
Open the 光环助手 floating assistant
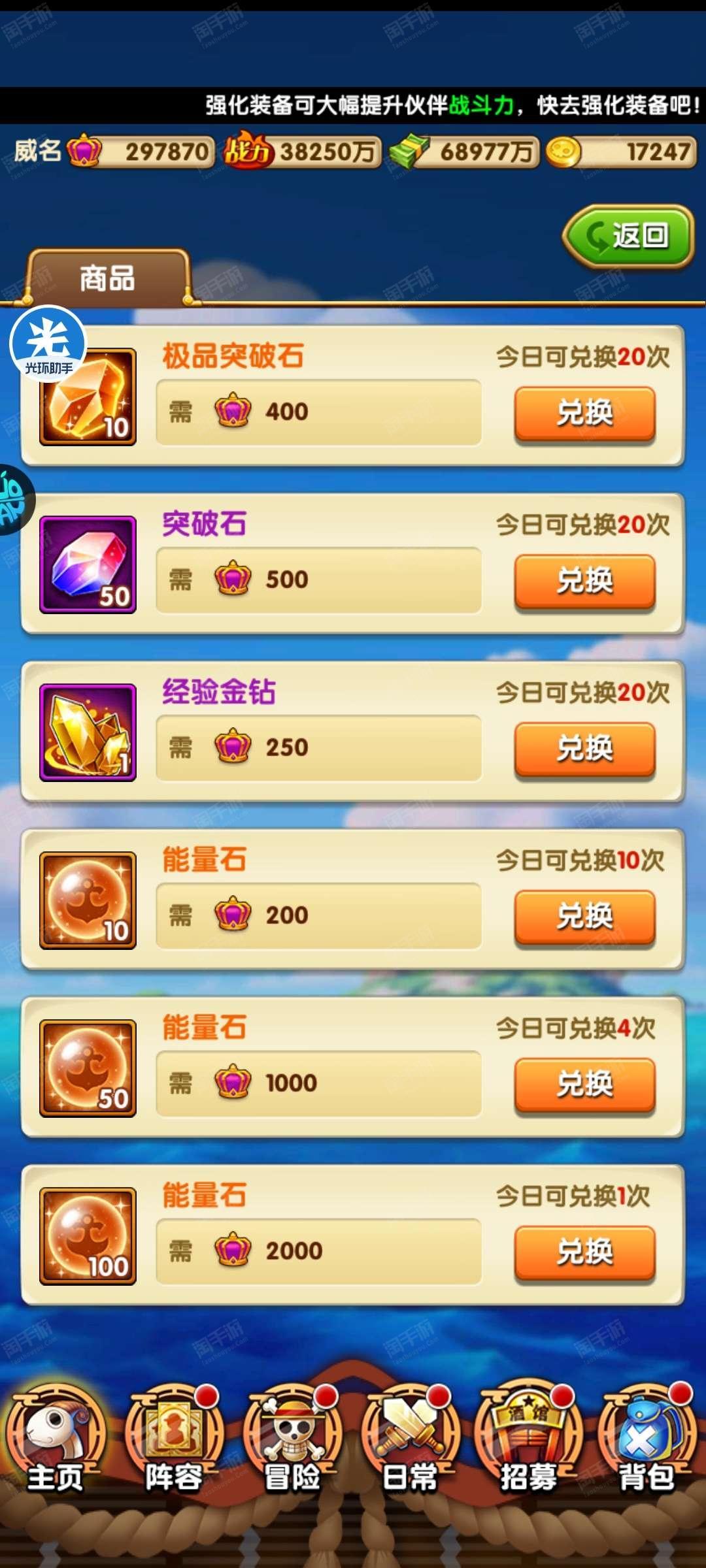click(x=48, y=344)
